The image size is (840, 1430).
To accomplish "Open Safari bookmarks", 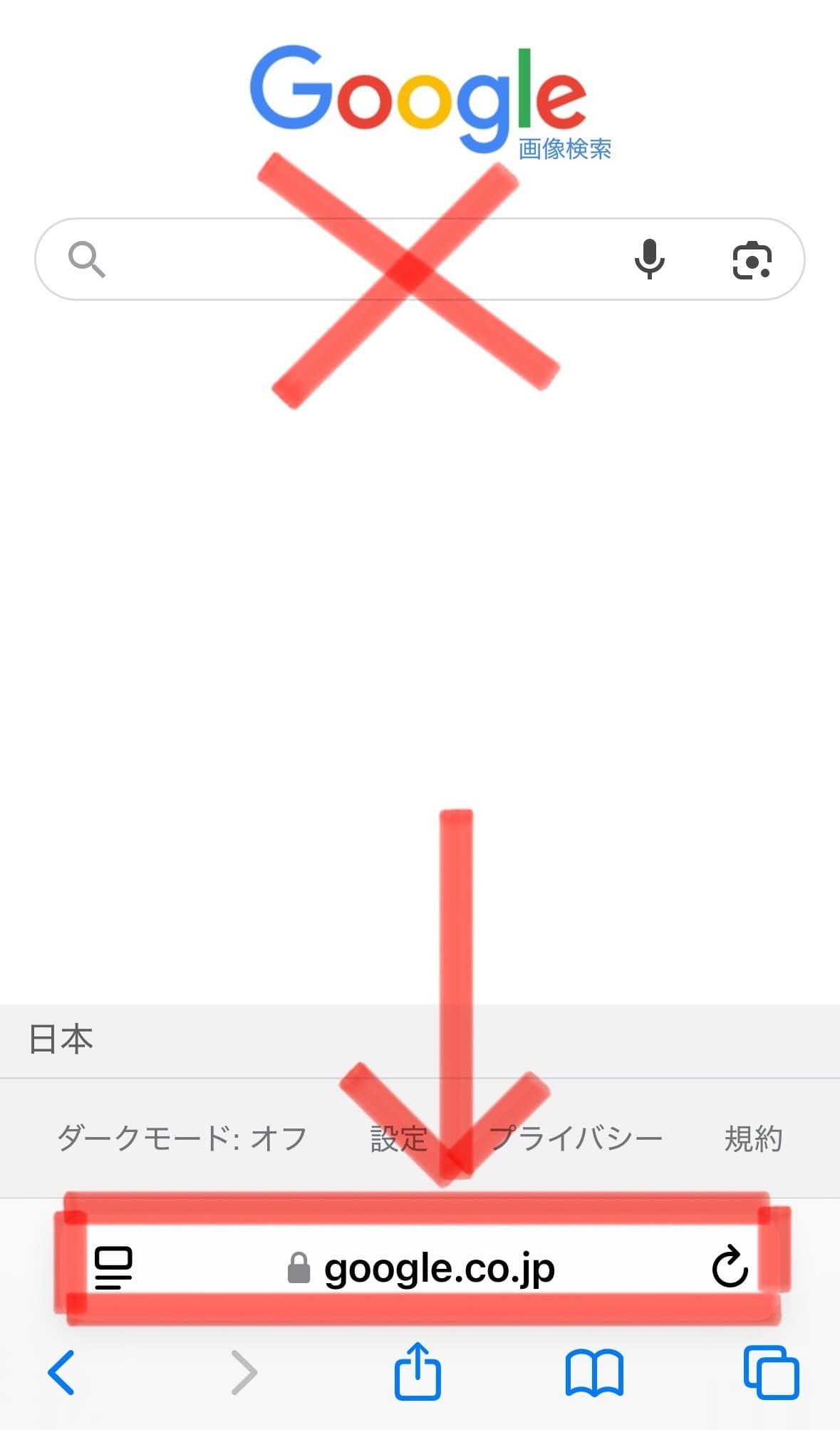I will click(x=594, y=1372).
